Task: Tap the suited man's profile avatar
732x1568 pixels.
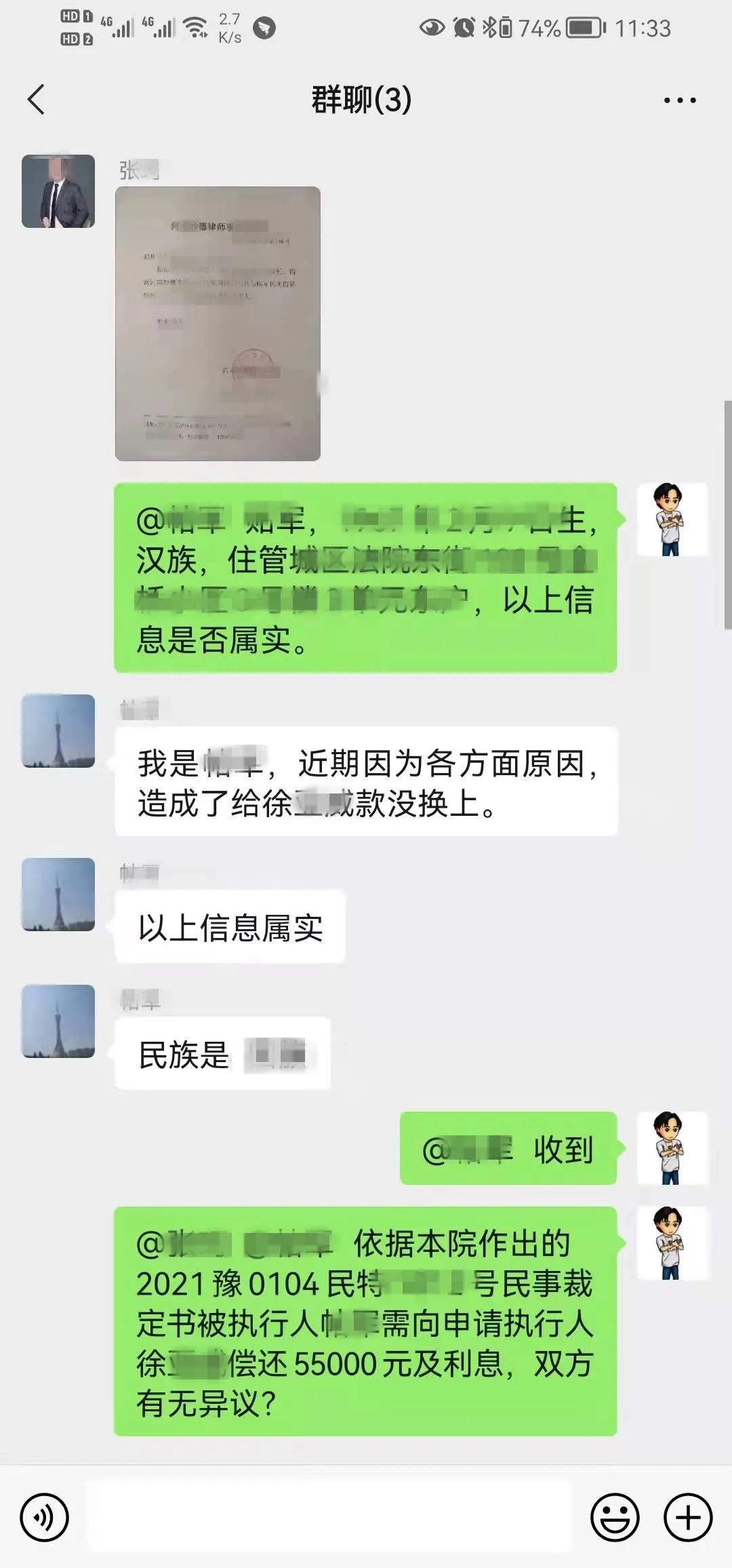Action: [58, 191]
